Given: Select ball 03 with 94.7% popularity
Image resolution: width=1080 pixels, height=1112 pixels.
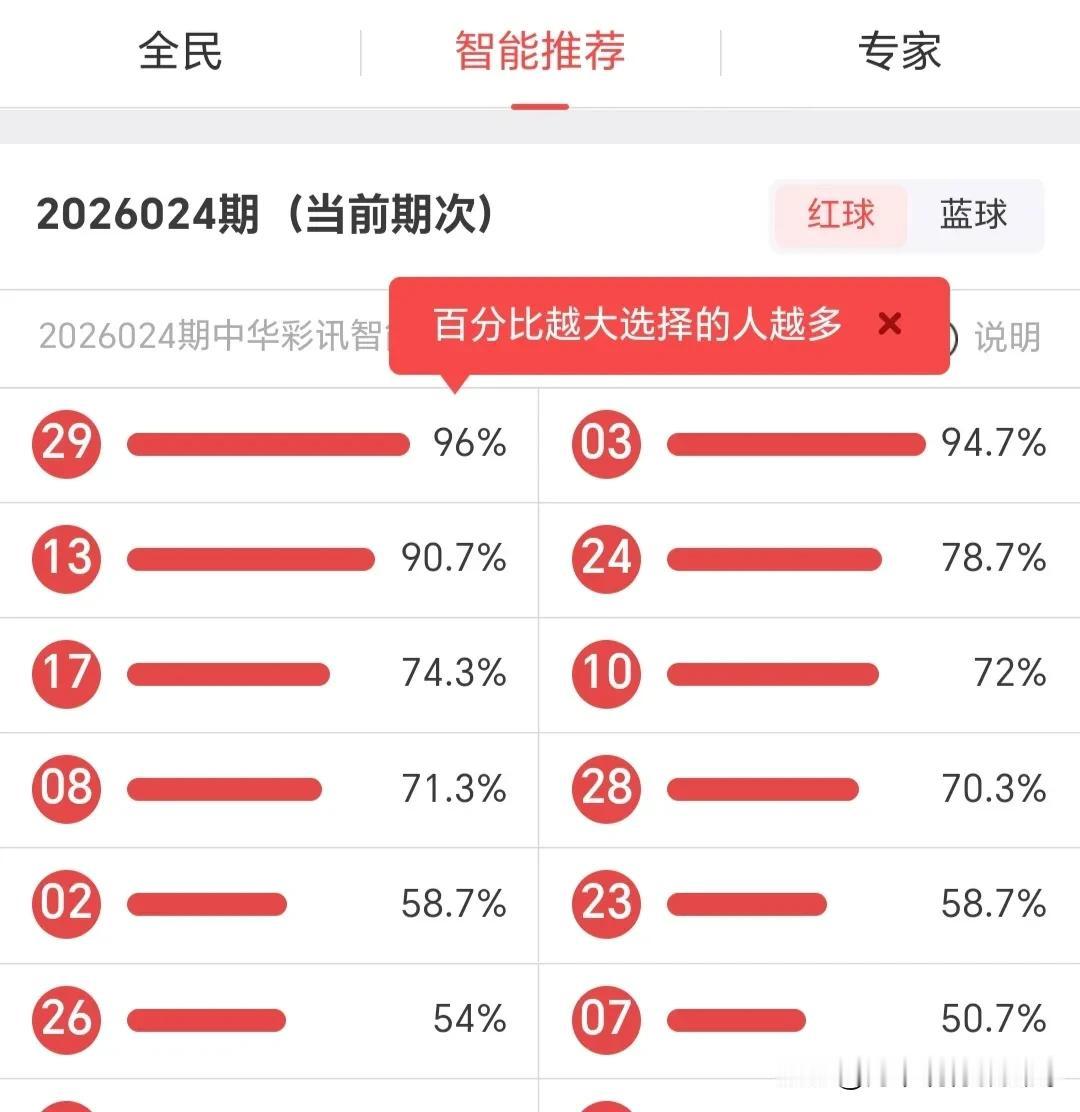Looking at the screenshot, I should click(605, 445).
